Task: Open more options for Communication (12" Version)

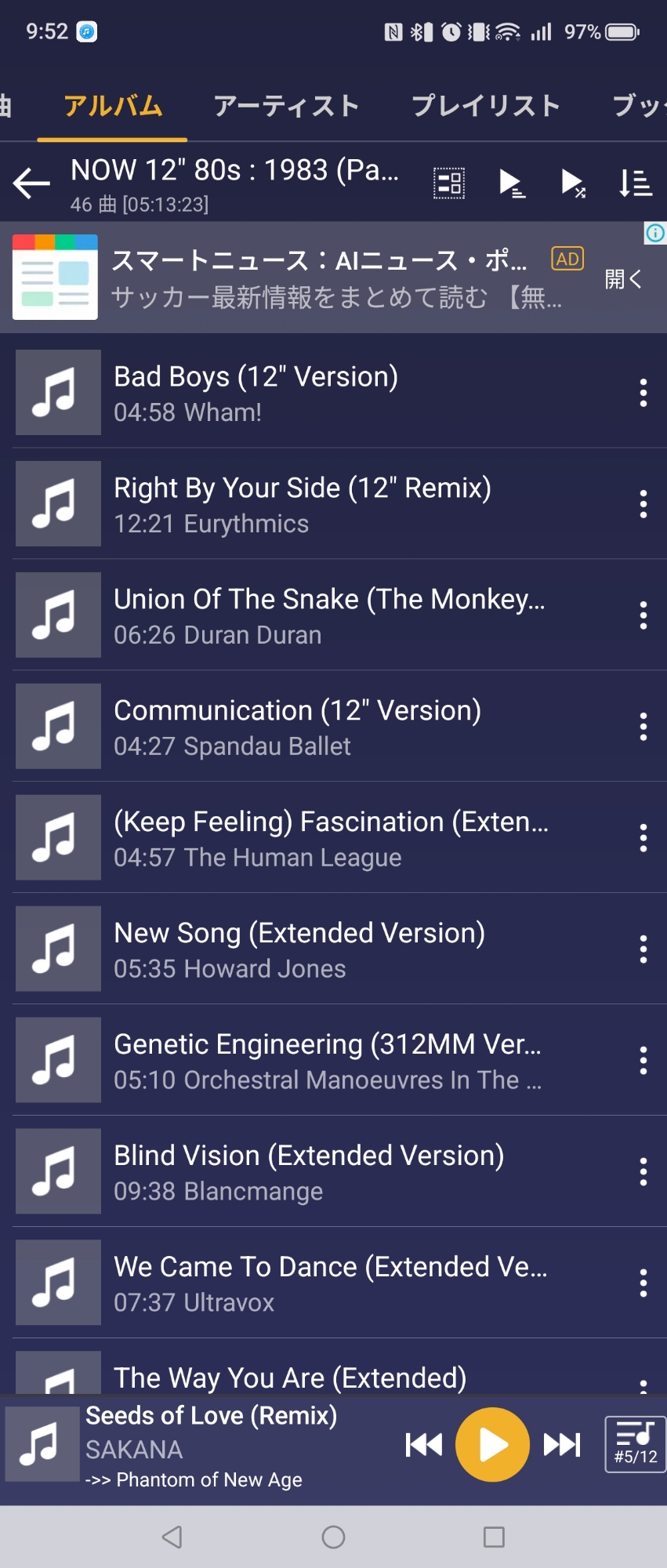Action: pyautogui.click(x=643, y=727)
